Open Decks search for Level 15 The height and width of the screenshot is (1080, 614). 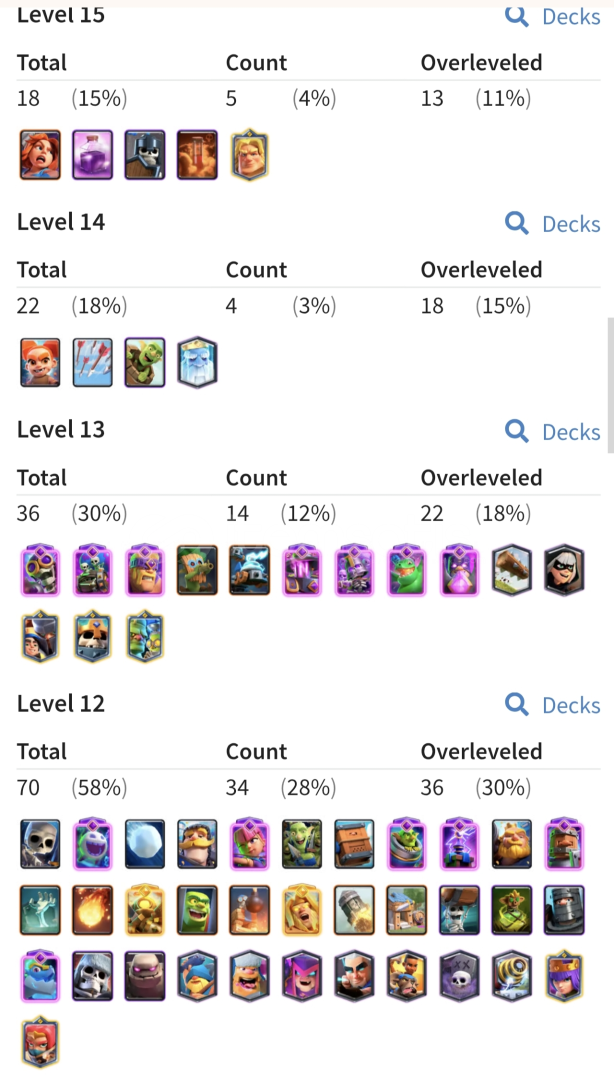pos(553,16)
